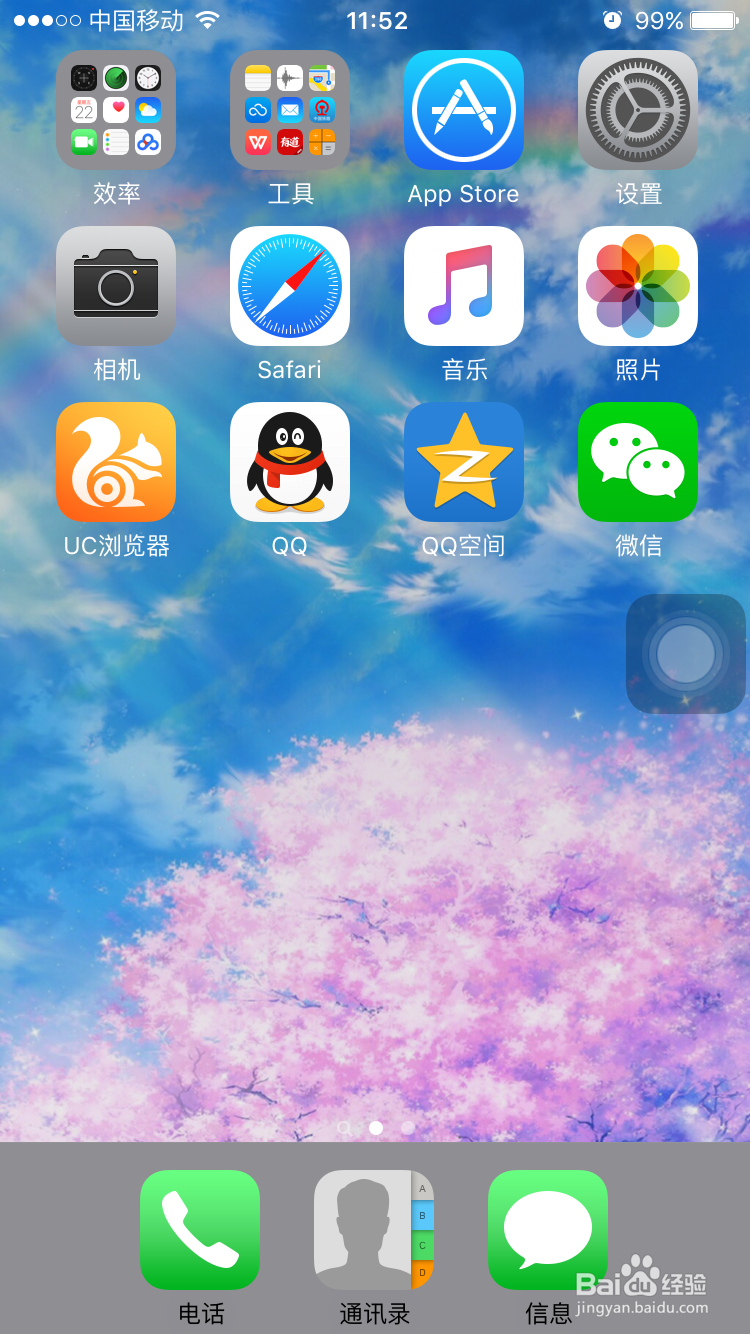Open the 通讯录 contacts app
This screenshot has width=750, height=1334.
[374, 1230]
